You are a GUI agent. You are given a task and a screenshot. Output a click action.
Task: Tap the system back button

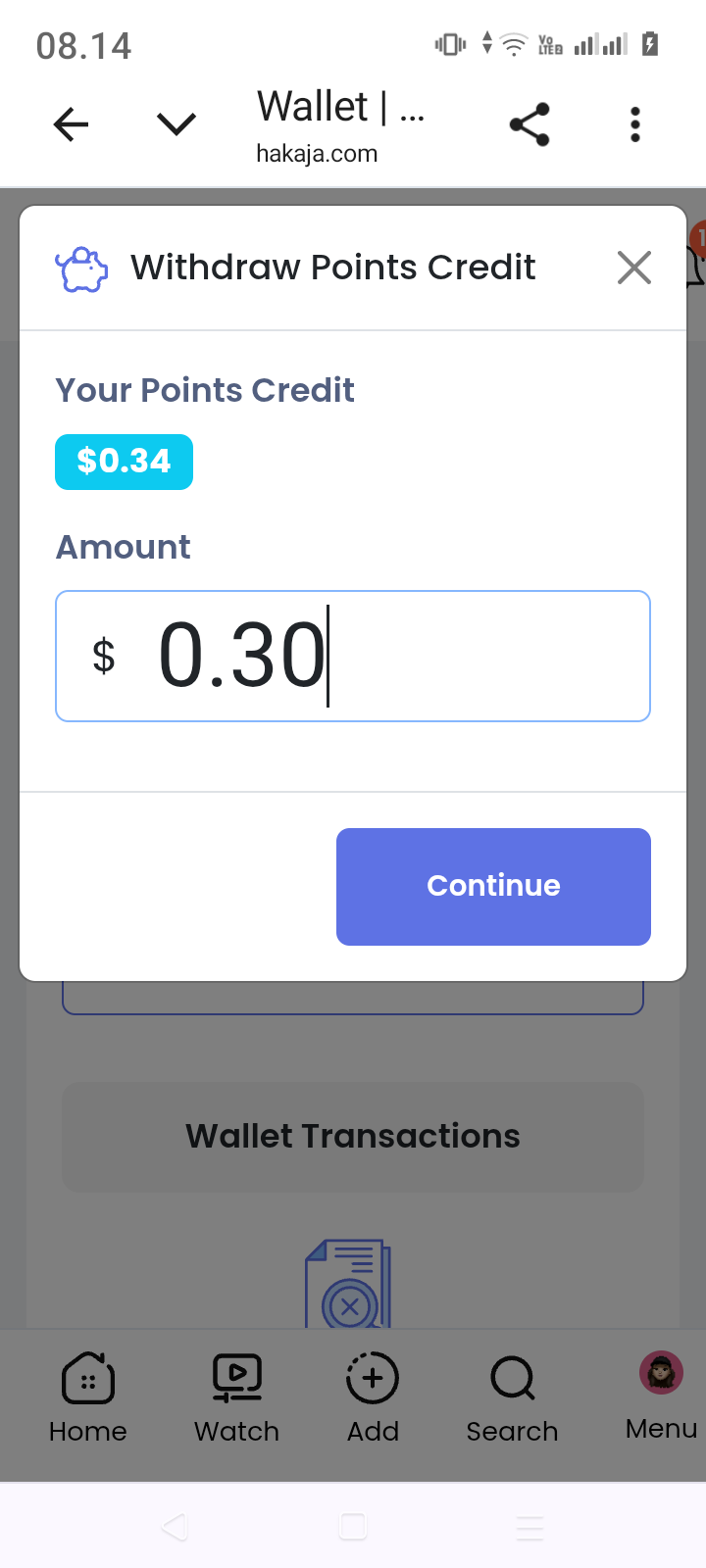point(175,1527)
